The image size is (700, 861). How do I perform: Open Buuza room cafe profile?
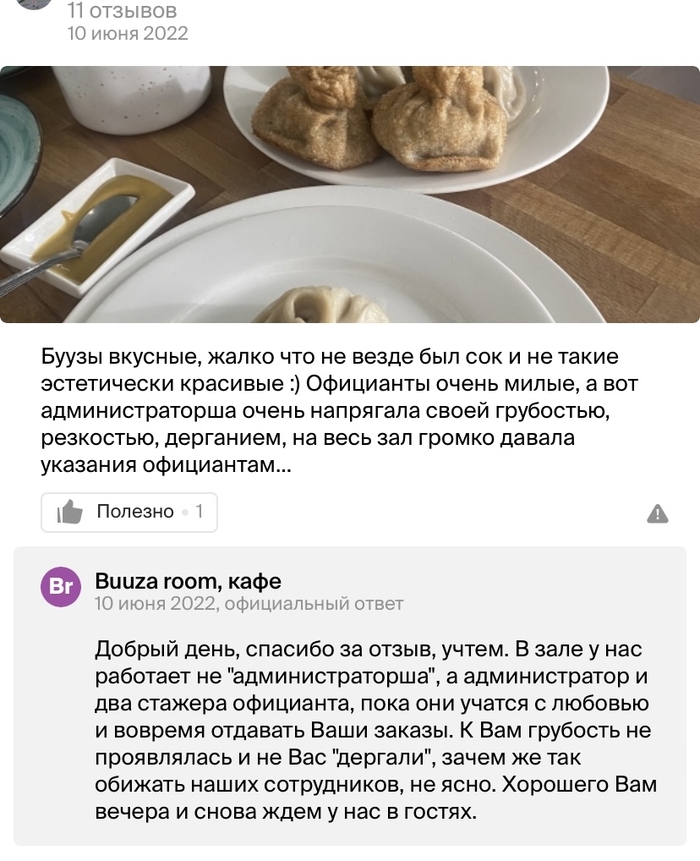187,581
